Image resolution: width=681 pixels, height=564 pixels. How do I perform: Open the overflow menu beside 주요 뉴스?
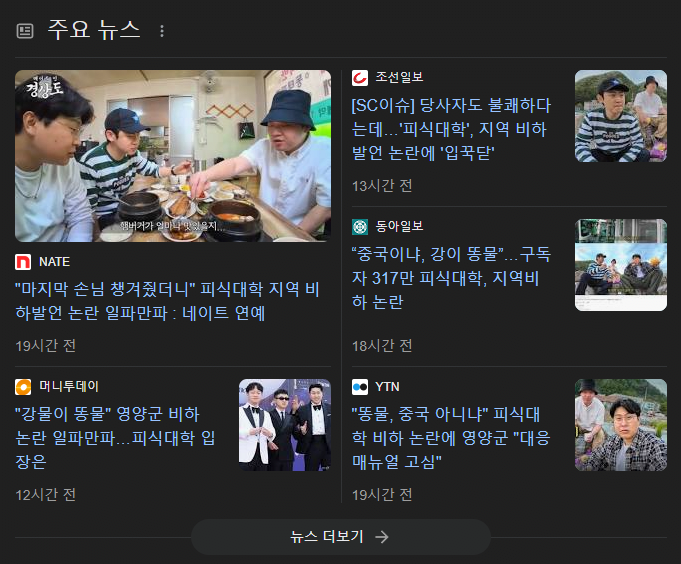pyautogui.click(x=162, y=31)
